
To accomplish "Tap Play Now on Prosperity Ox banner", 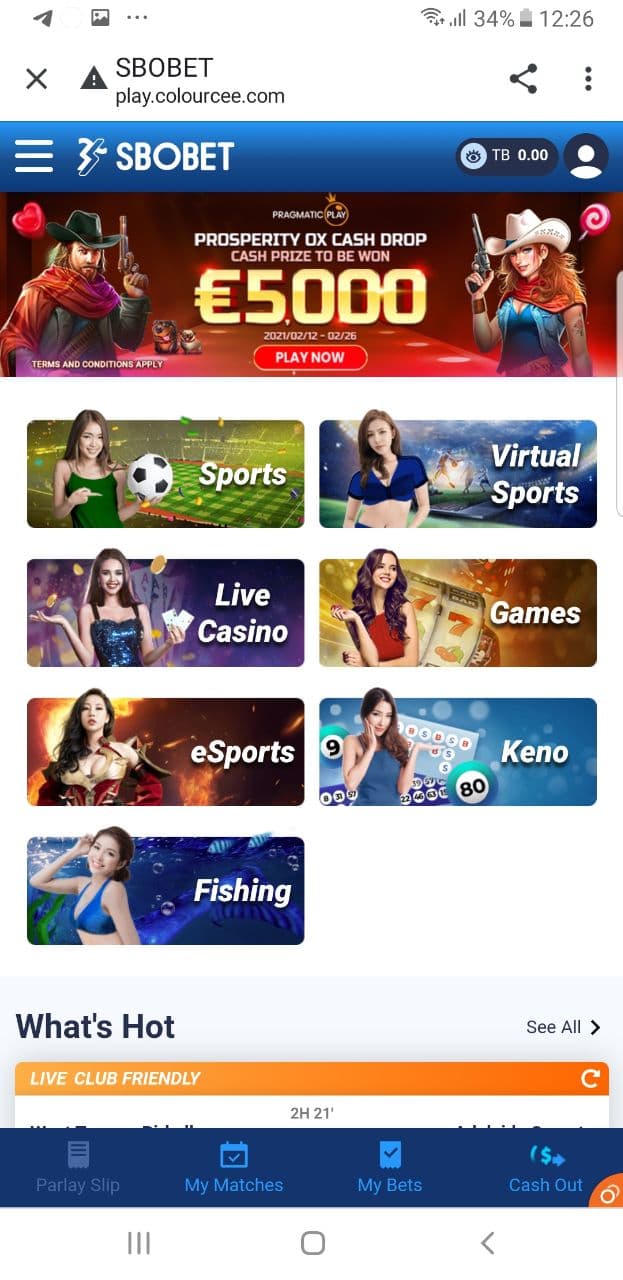I will 310,357.
